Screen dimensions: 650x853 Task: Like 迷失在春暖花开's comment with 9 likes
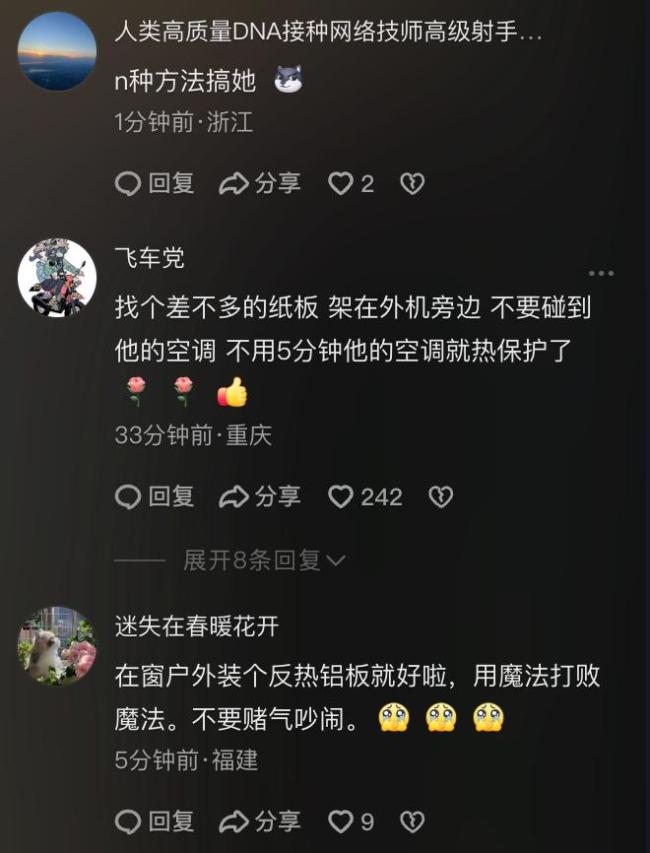point(342,821)
